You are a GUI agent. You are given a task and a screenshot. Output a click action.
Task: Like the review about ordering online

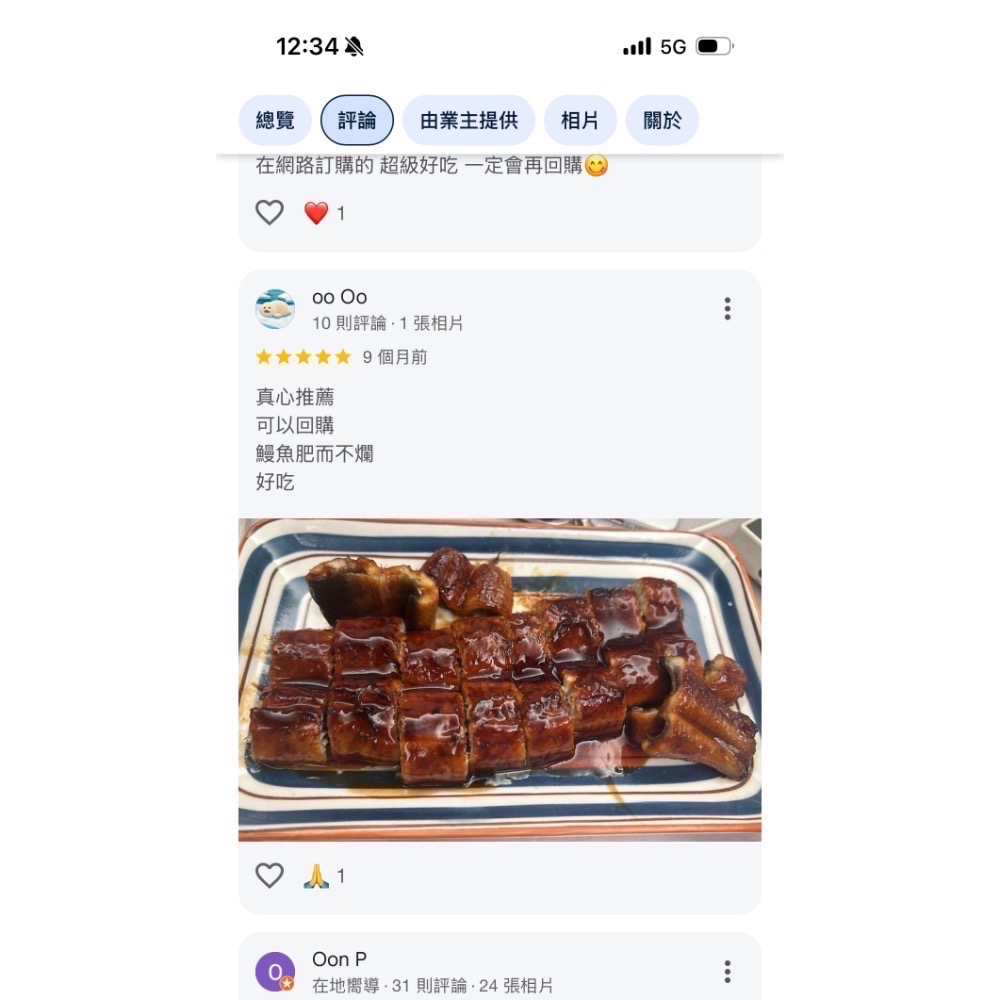tap(270, 212)
